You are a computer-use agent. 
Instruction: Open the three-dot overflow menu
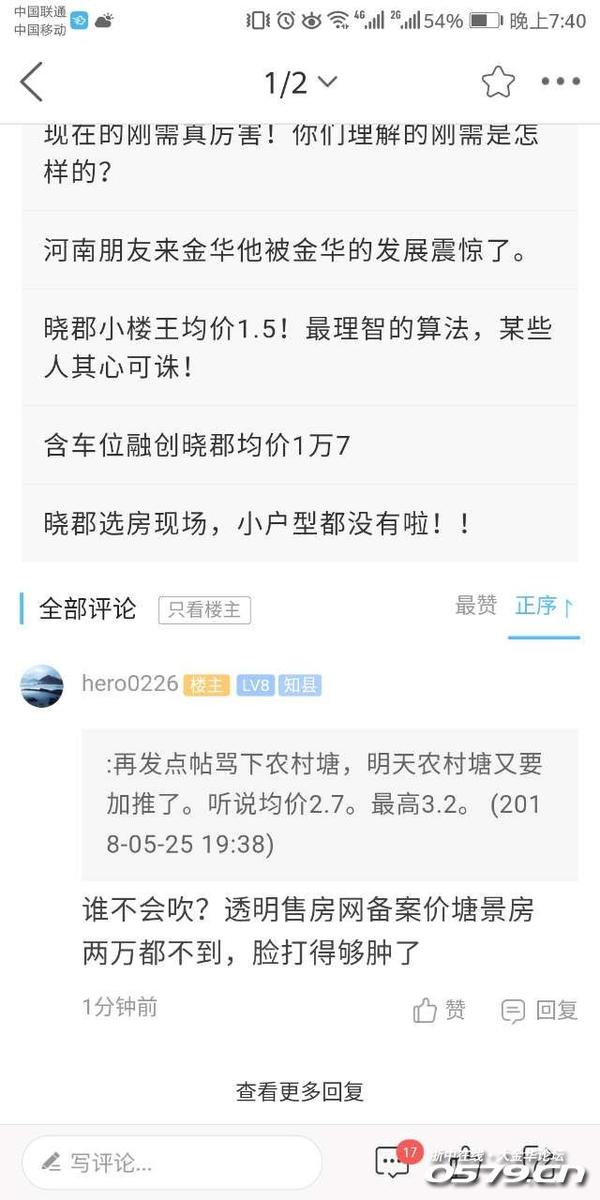click(560, 82)
